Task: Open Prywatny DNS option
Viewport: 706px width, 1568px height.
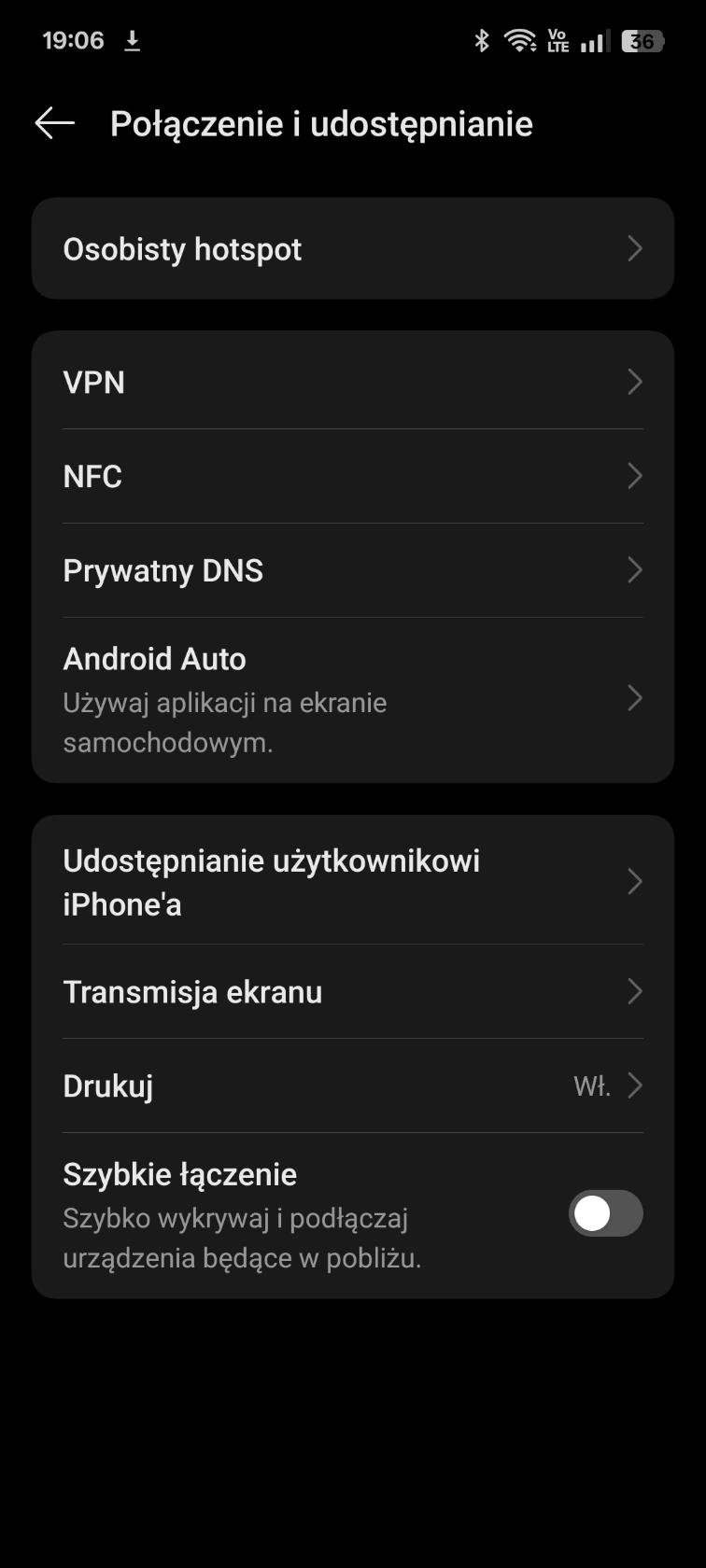Action: pyautogui.click(x=353, y=570)
